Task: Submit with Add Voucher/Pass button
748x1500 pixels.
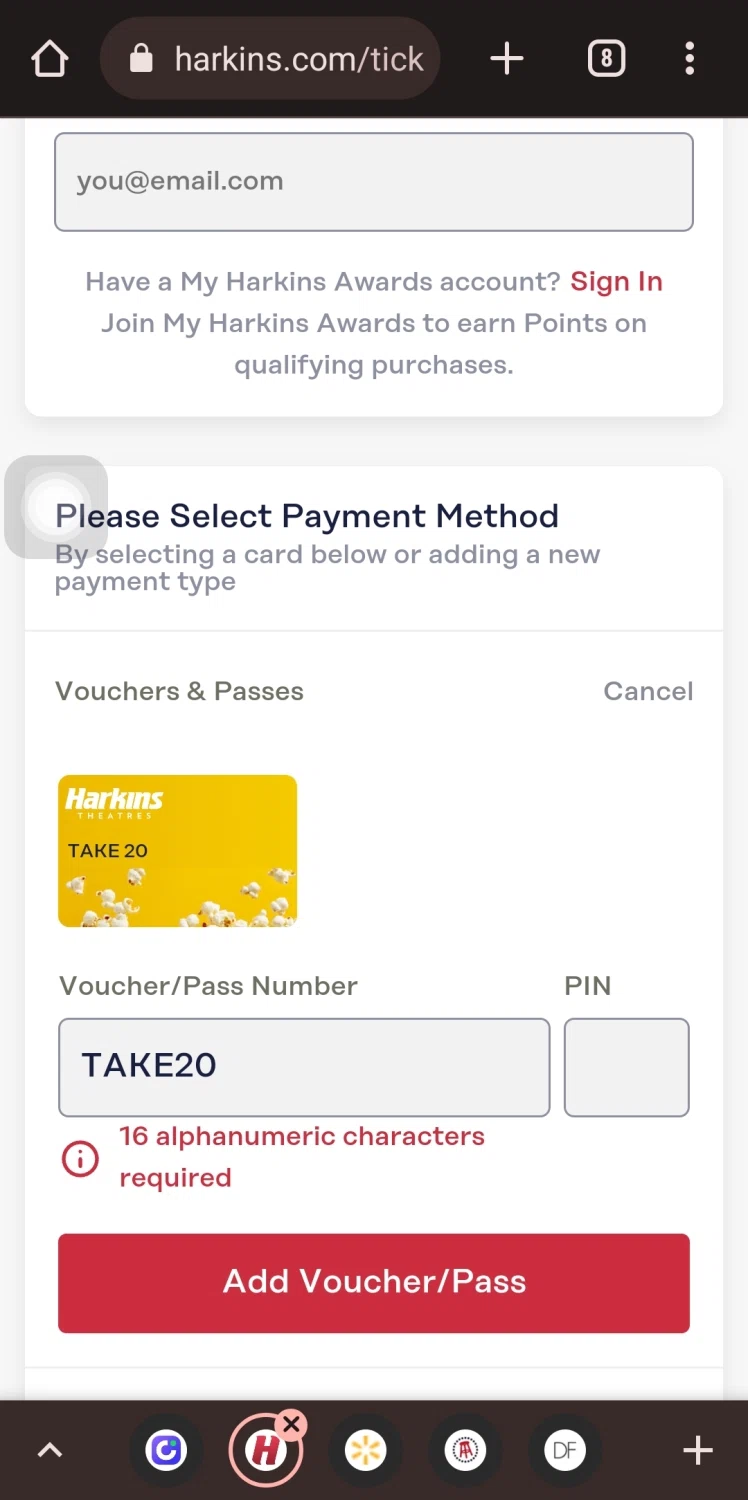Action: pos(373,1282)
